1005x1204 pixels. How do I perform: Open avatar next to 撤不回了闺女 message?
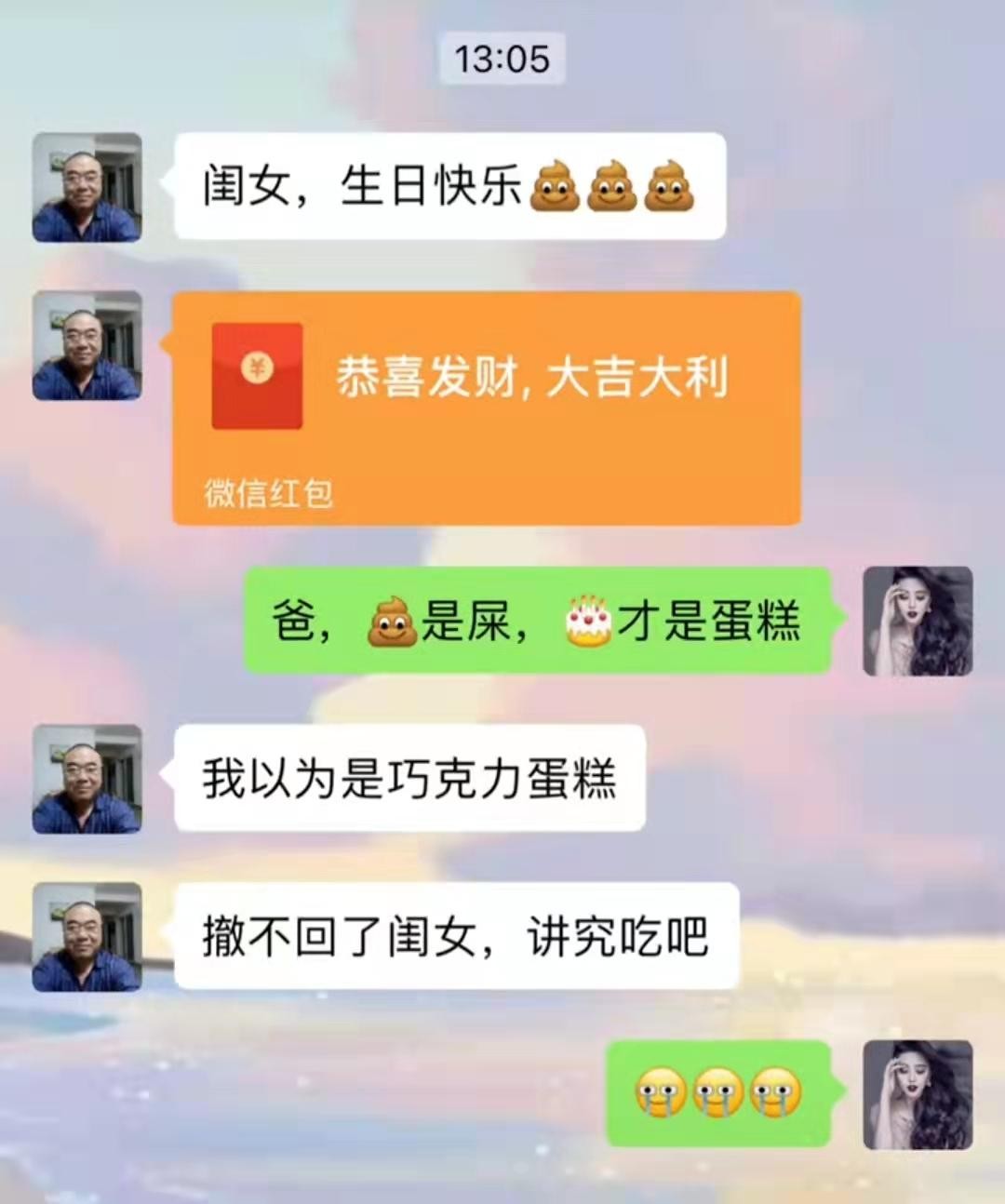tap(87, 937)
